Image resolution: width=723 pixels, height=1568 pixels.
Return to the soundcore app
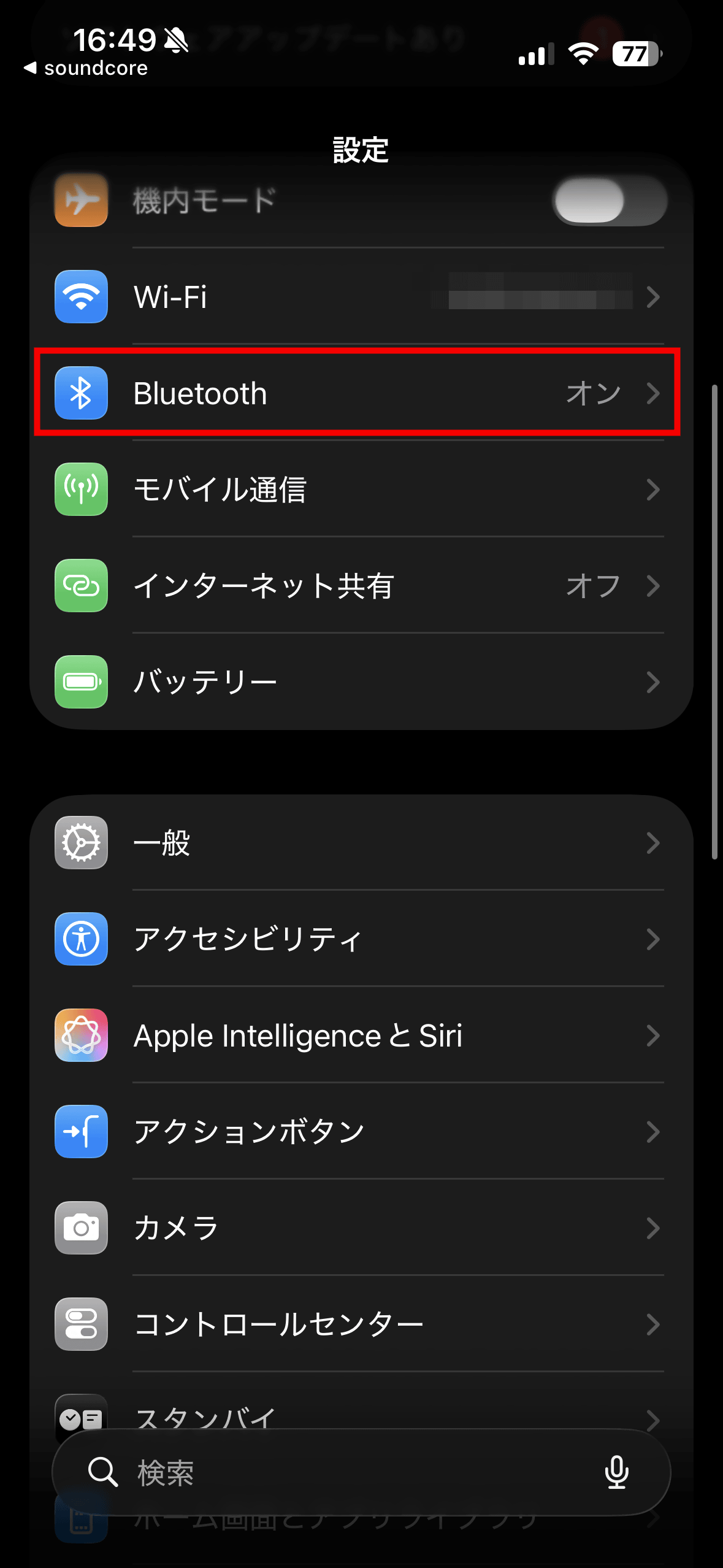[86, 68]
